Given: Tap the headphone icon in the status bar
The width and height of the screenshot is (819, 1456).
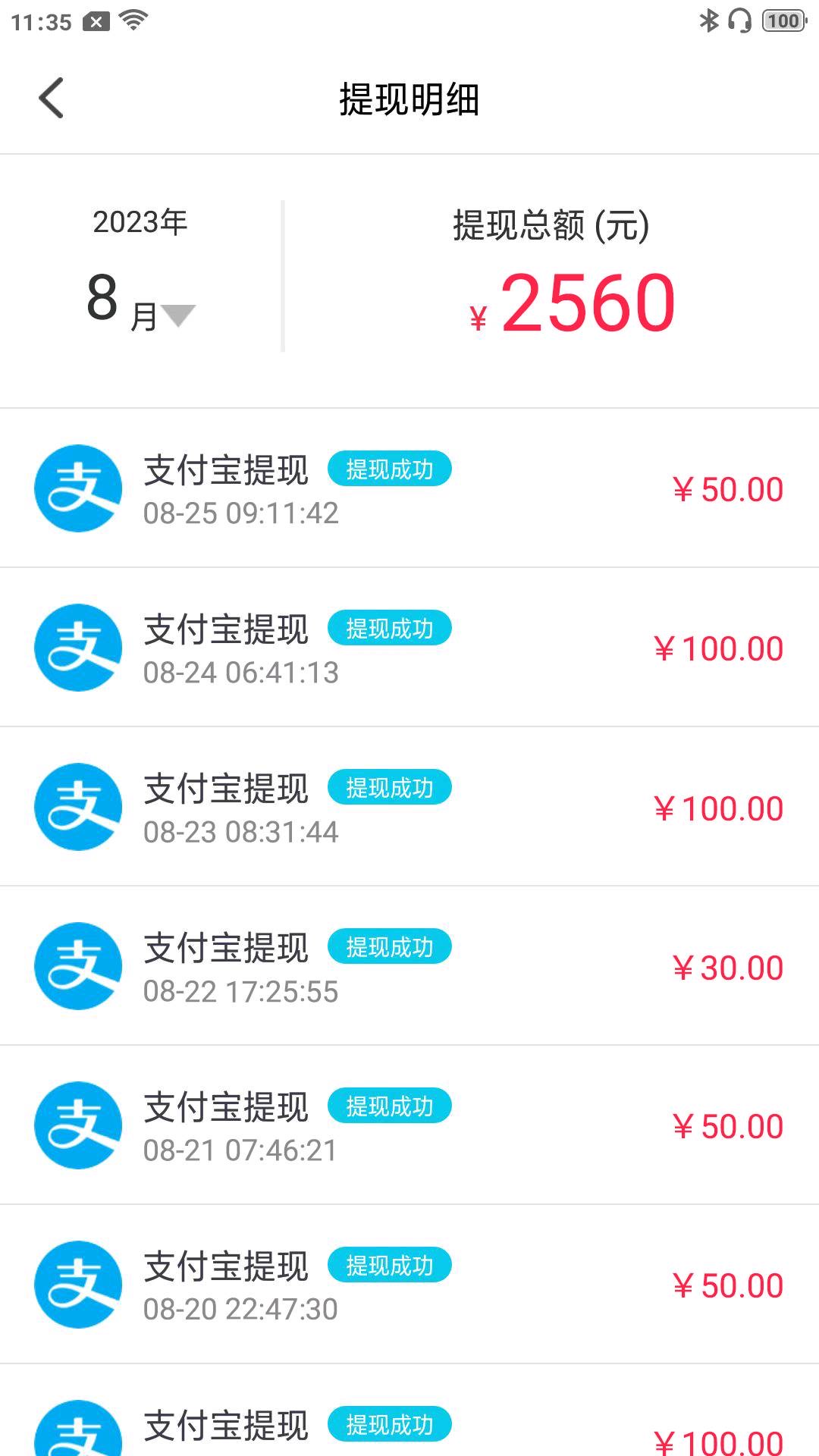Looking at the screenshot, I should 738,21.
